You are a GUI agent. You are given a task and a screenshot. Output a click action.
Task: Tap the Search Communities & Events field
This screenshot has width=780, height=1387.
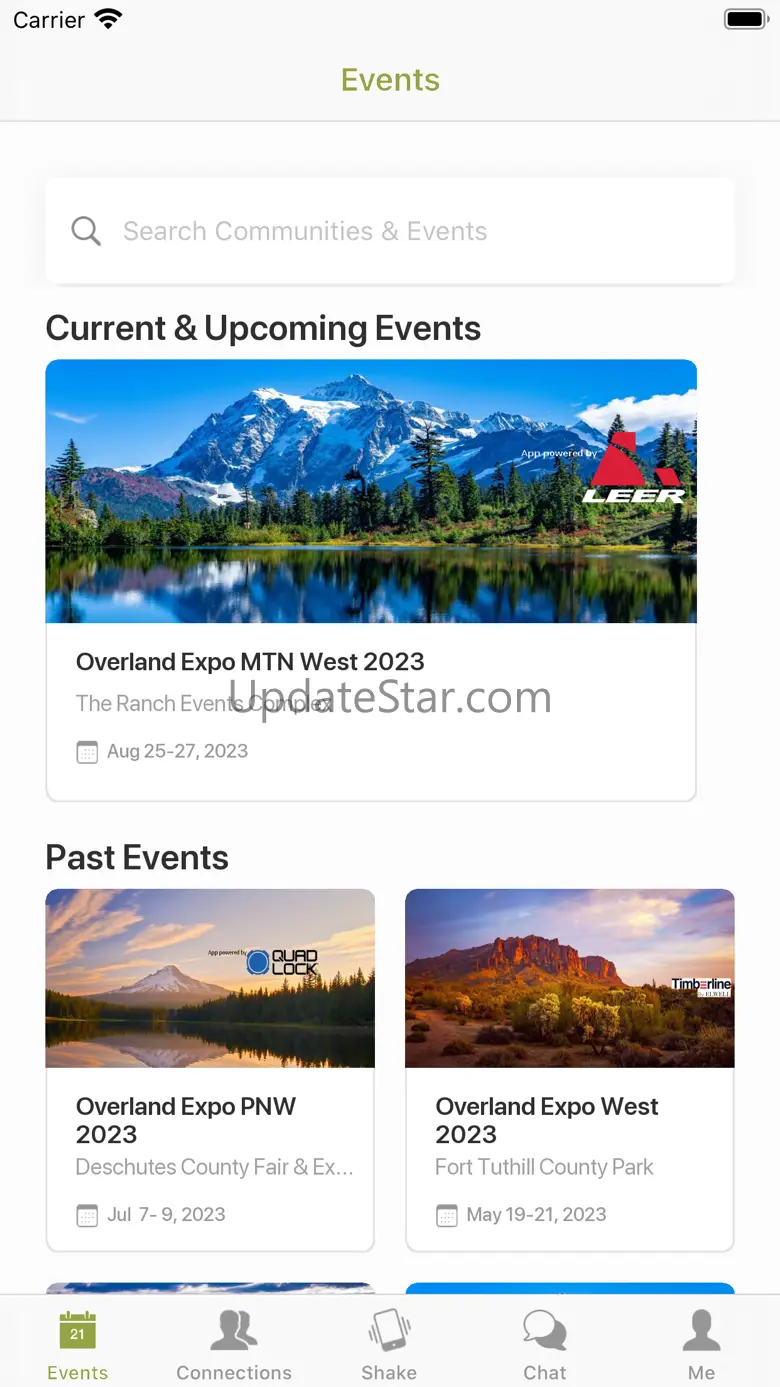pos(390,231)
